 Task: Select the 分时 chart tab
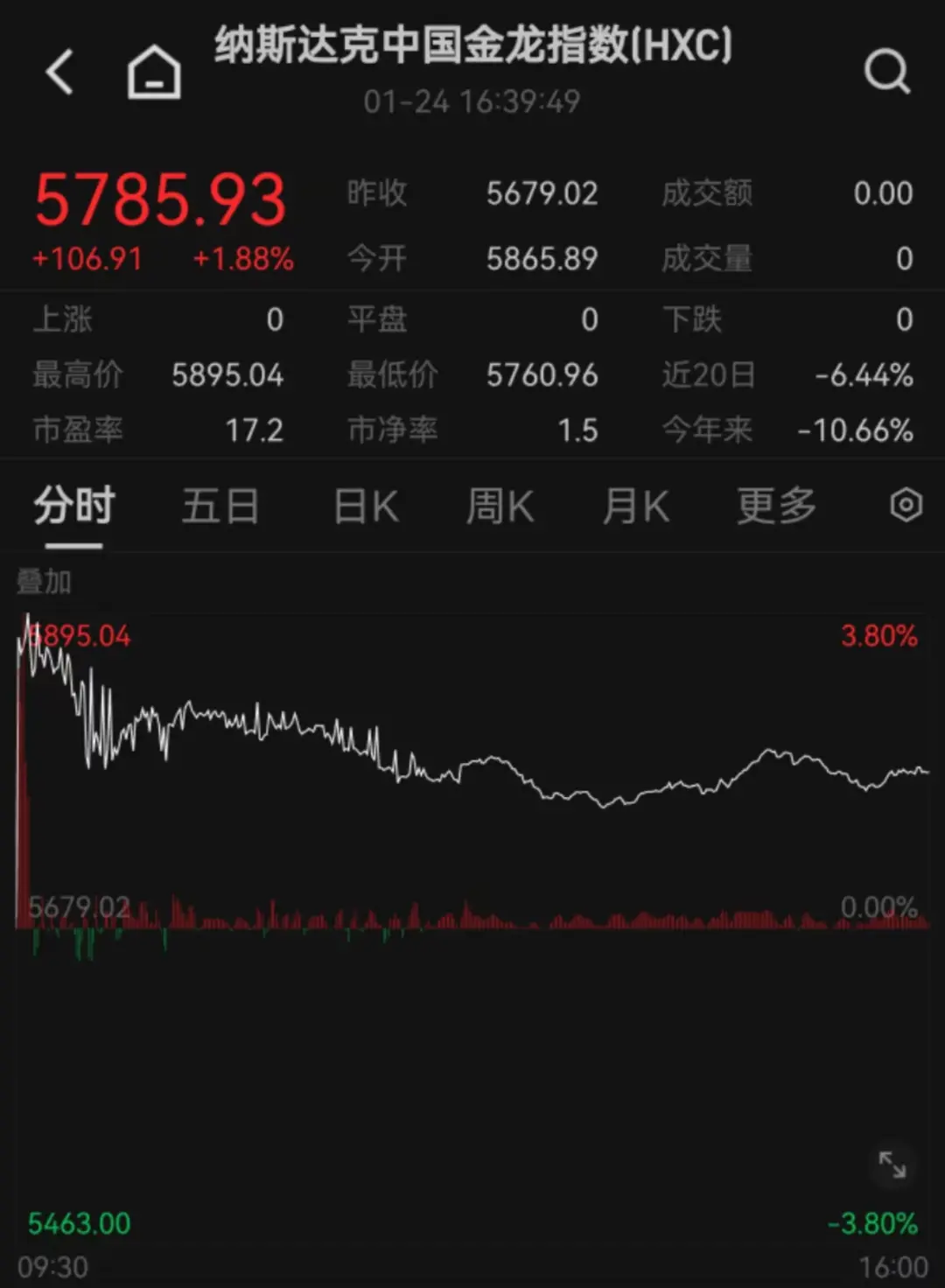(x=74, y=507)
